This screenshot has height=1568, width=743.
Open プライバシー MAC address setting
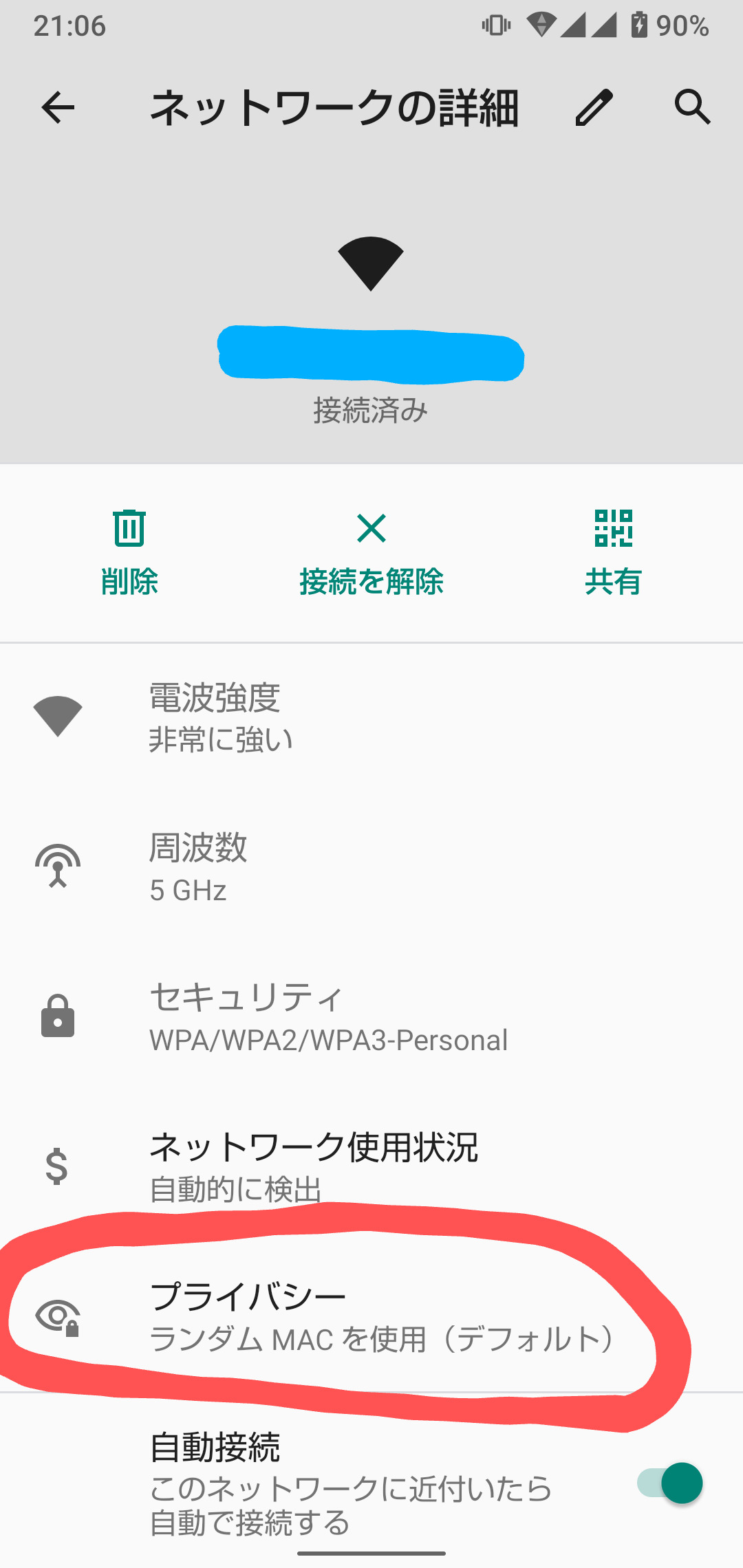[371, 1316]
